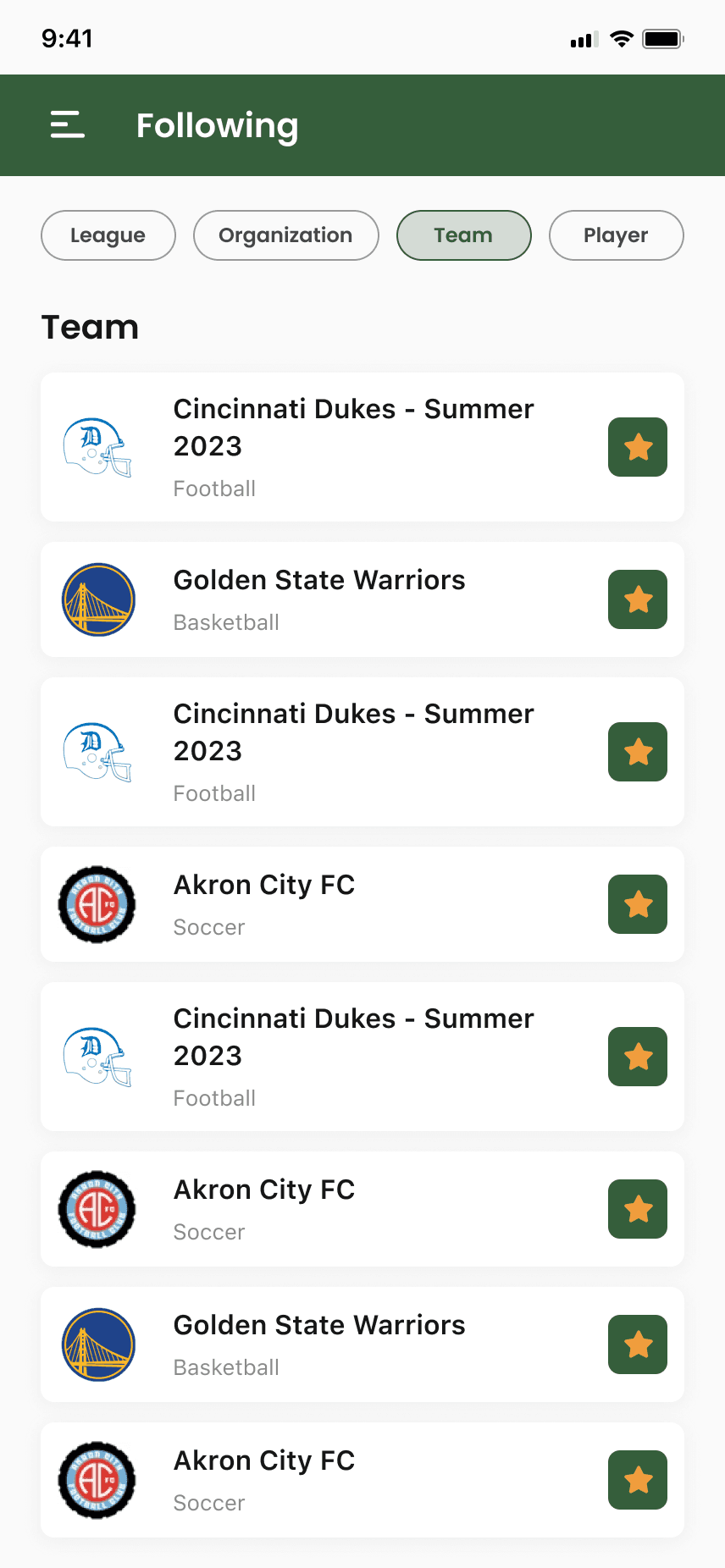
Task: Open the navigation drawer menu
Action: (x=68, y=124)
